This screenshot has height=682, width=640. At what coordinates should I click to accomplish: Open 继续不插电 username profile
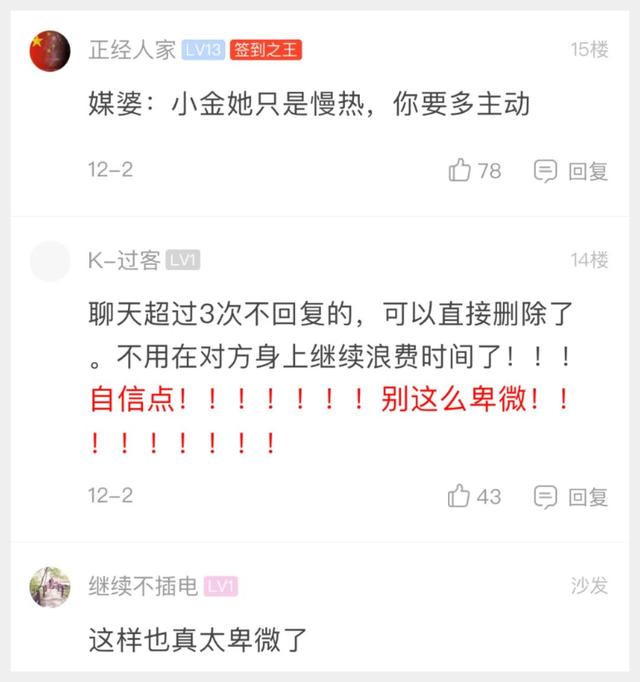[x=143, y=586]
